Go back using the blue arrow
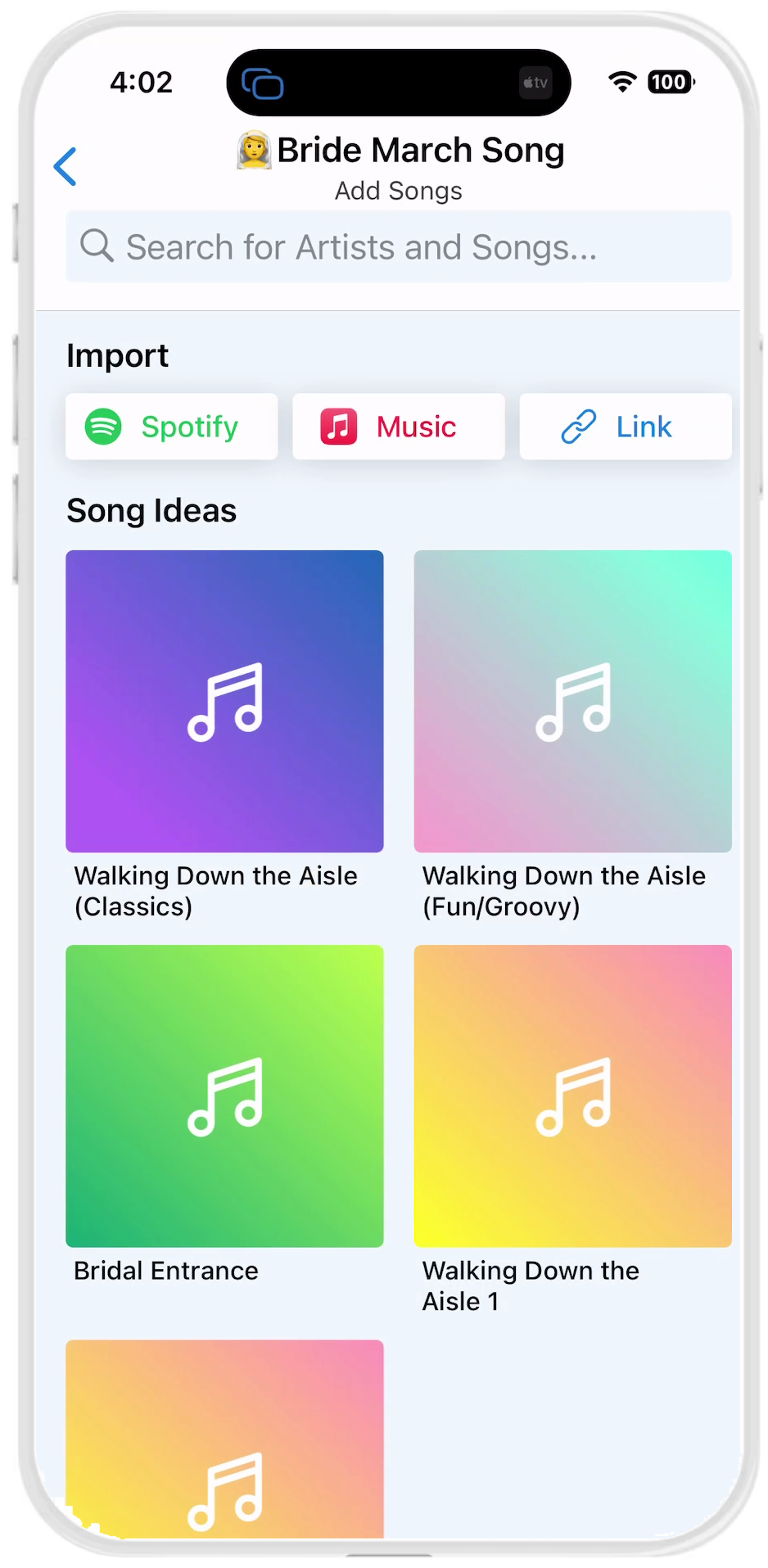Viewport: 768px width, 1568px height. (x=66, y=167)
